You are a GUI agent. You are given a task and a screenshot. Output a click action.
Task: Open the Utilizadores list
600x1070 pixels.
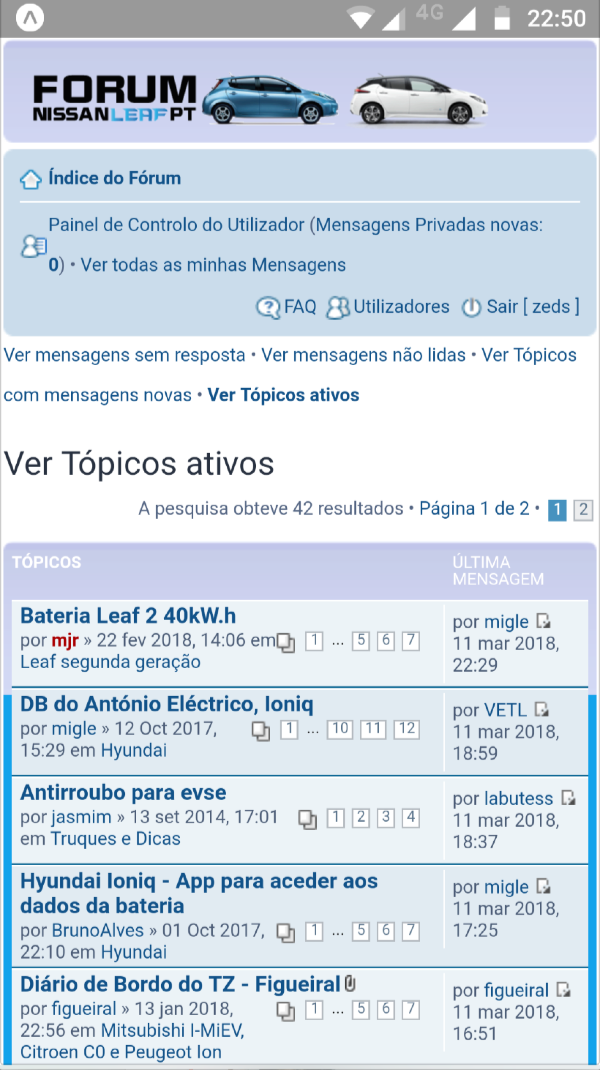coord(401,306)
